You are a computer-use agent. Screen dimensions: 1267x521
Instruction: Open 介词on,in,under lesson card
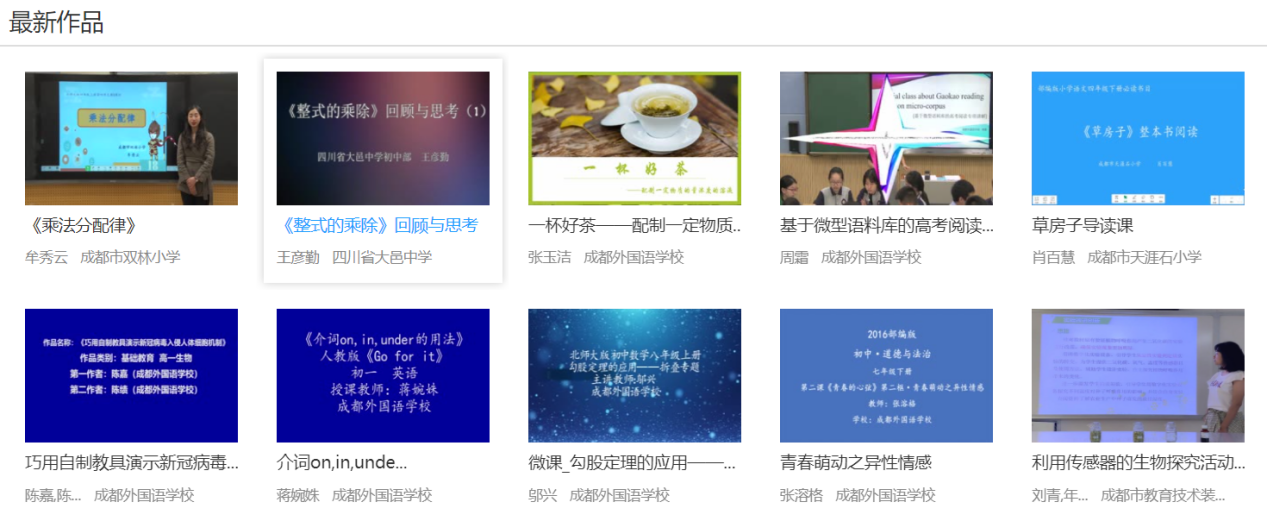[383, 375]
